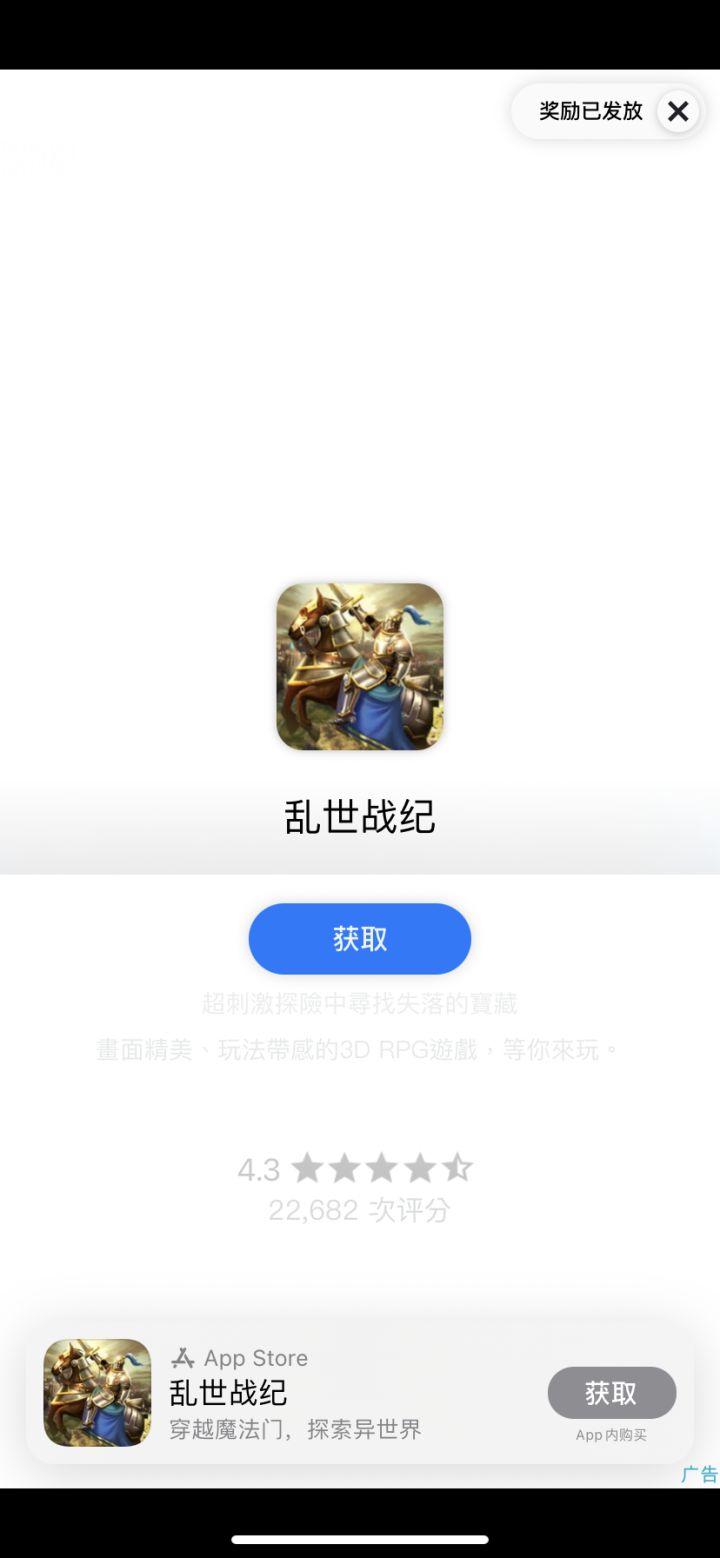The width and height of the screenshot is (720, 1558).
Task: Tap the first star in the rating row
Action: tap(310, 1167)
